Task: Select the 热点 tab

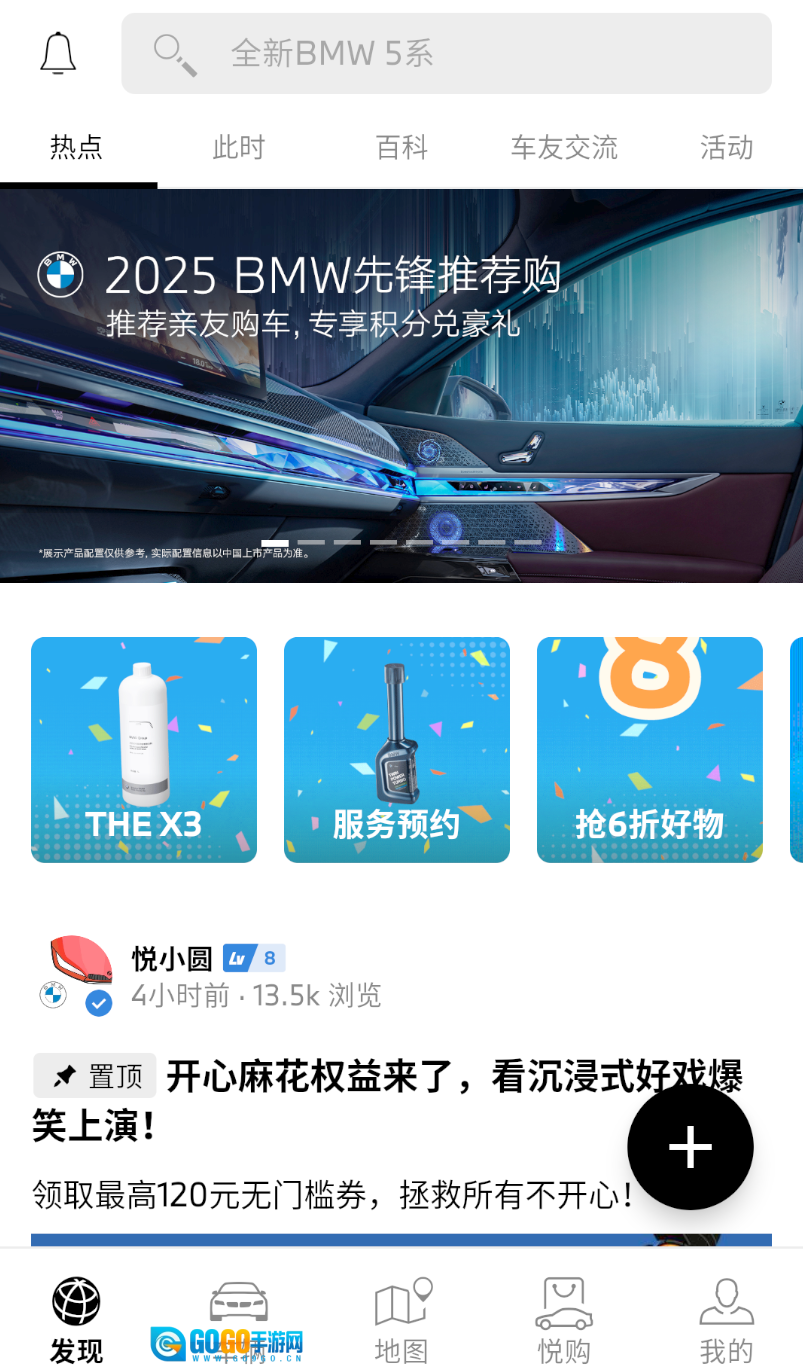Action: click(77, 148)
